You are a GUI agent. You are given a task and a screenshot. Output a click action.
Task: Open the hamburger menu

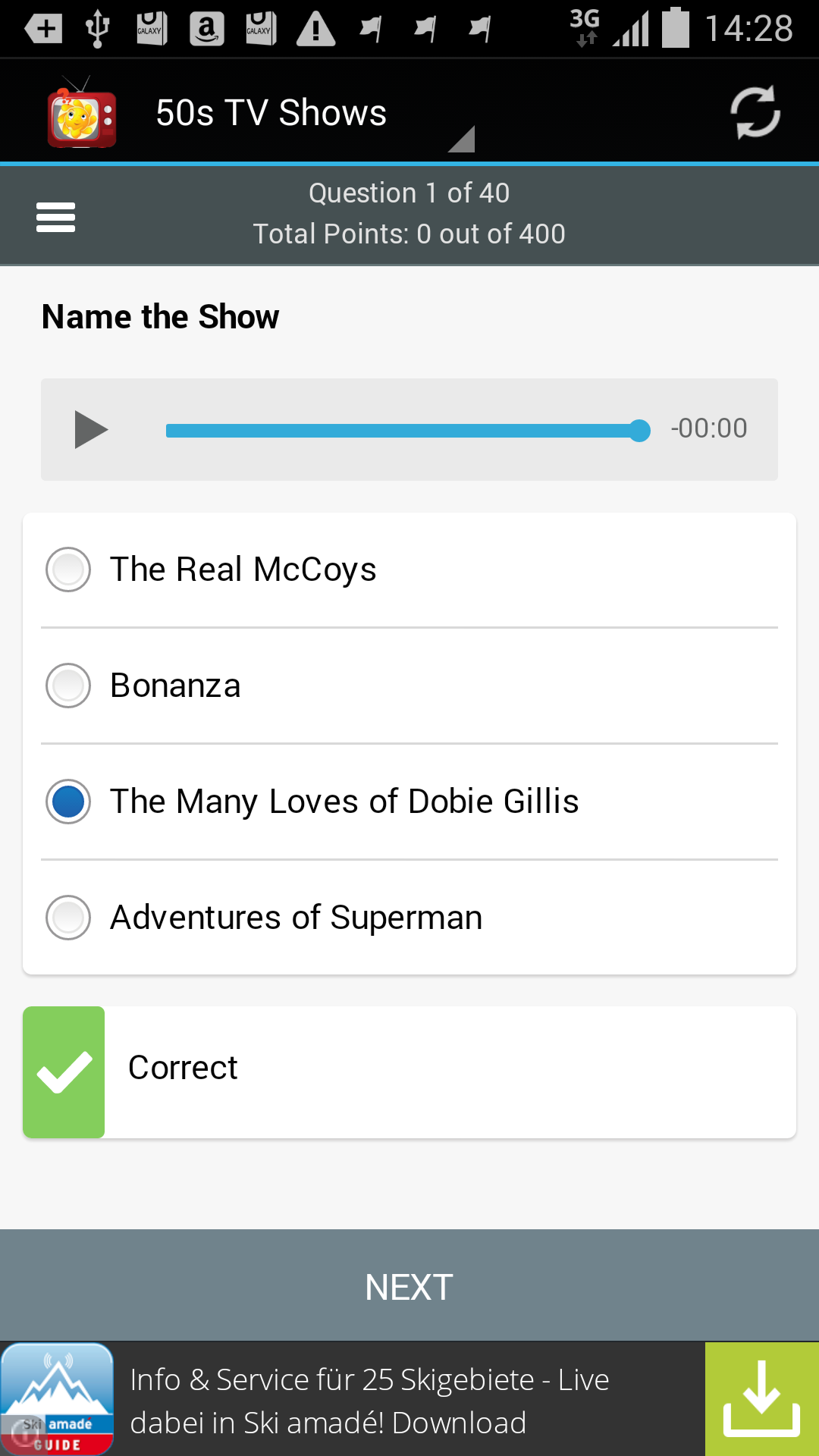[55, 216]
